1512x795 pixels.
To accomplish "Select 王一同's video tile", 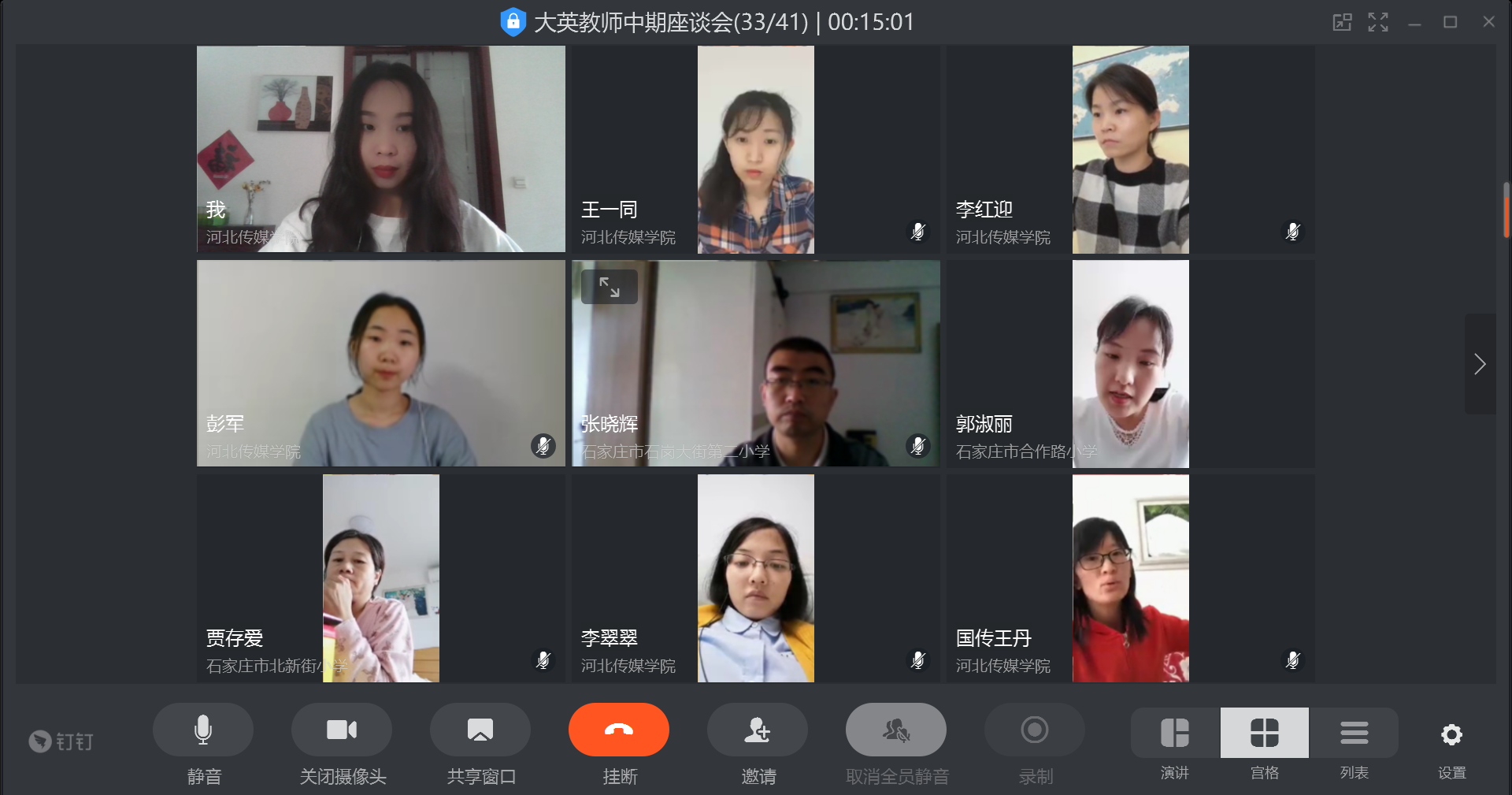I will pyautogui.click(x=756, y=150).
